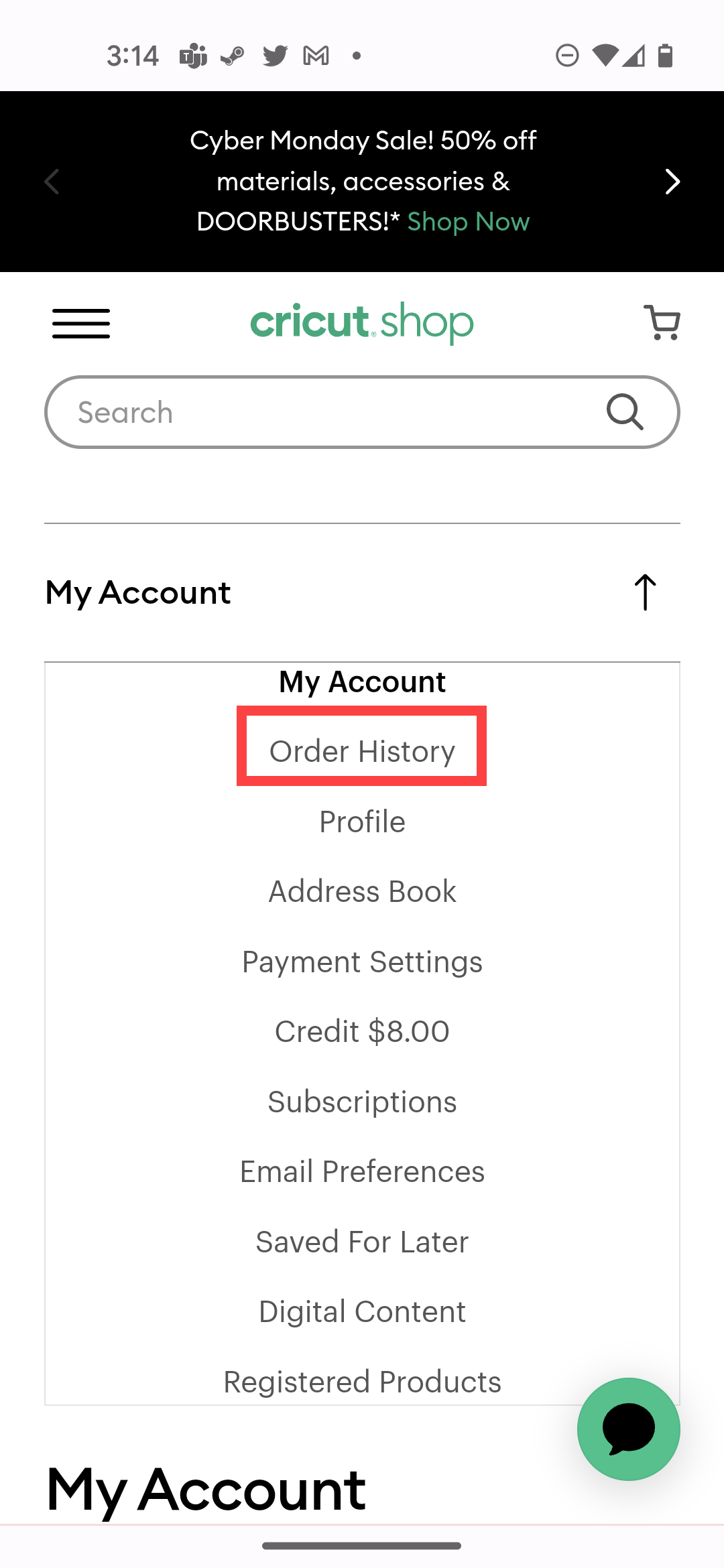Open the hamburger navigation menu
Image resolution: width=724 pixels, height=1568 pixels.
point(80,324)
